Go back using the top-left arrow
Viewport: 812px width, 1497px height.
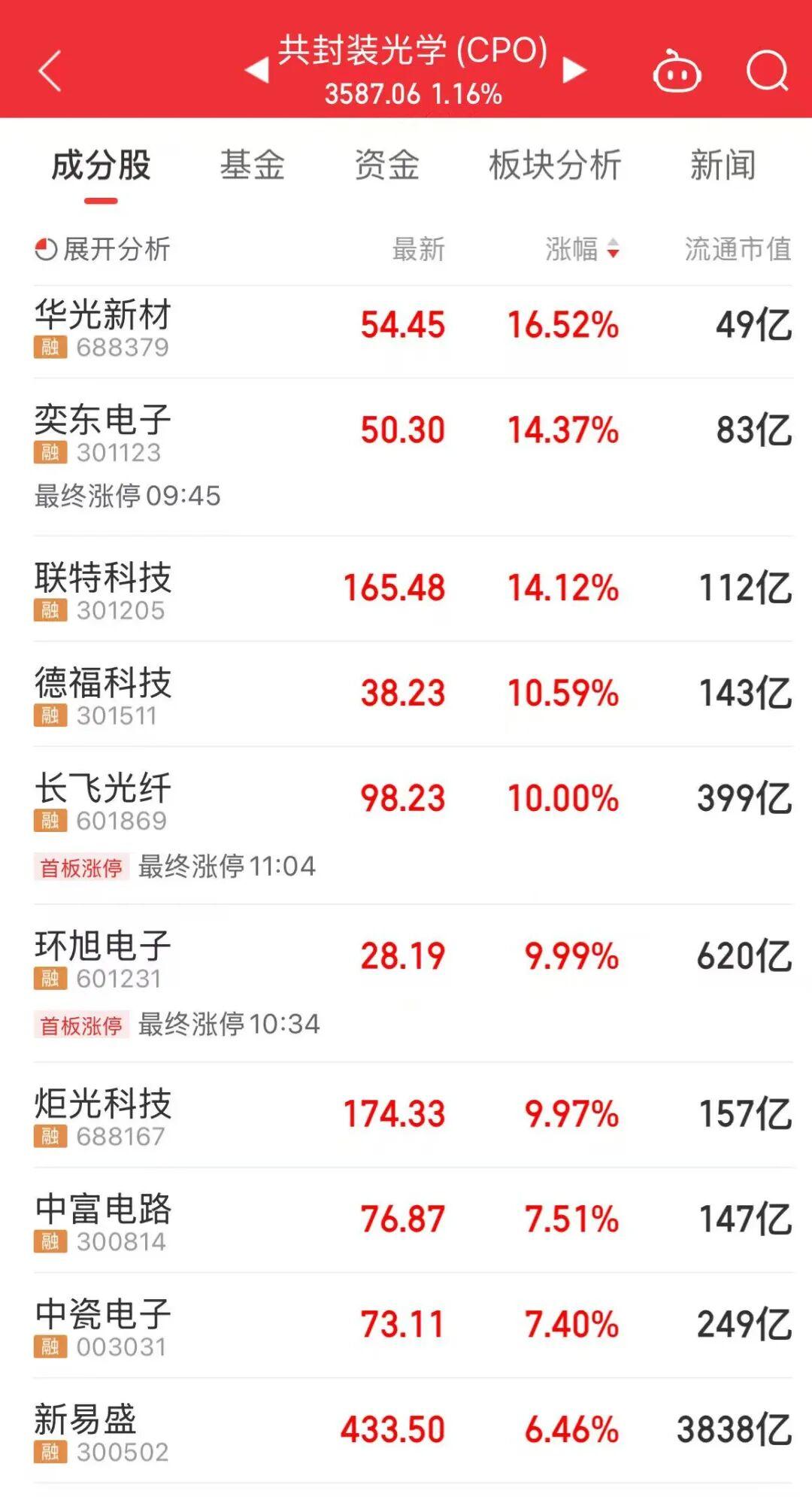point(50,71)
